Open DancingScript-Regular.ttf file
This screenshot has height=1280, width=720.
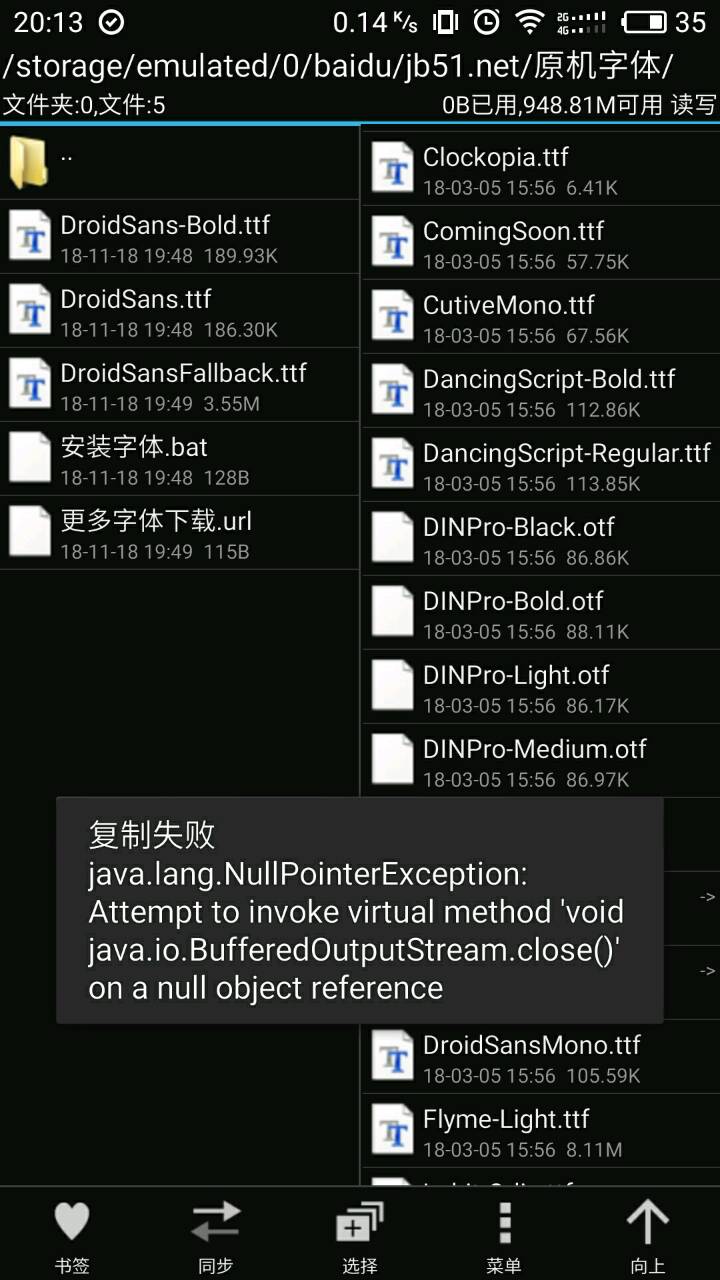click(x=540, y=466)
